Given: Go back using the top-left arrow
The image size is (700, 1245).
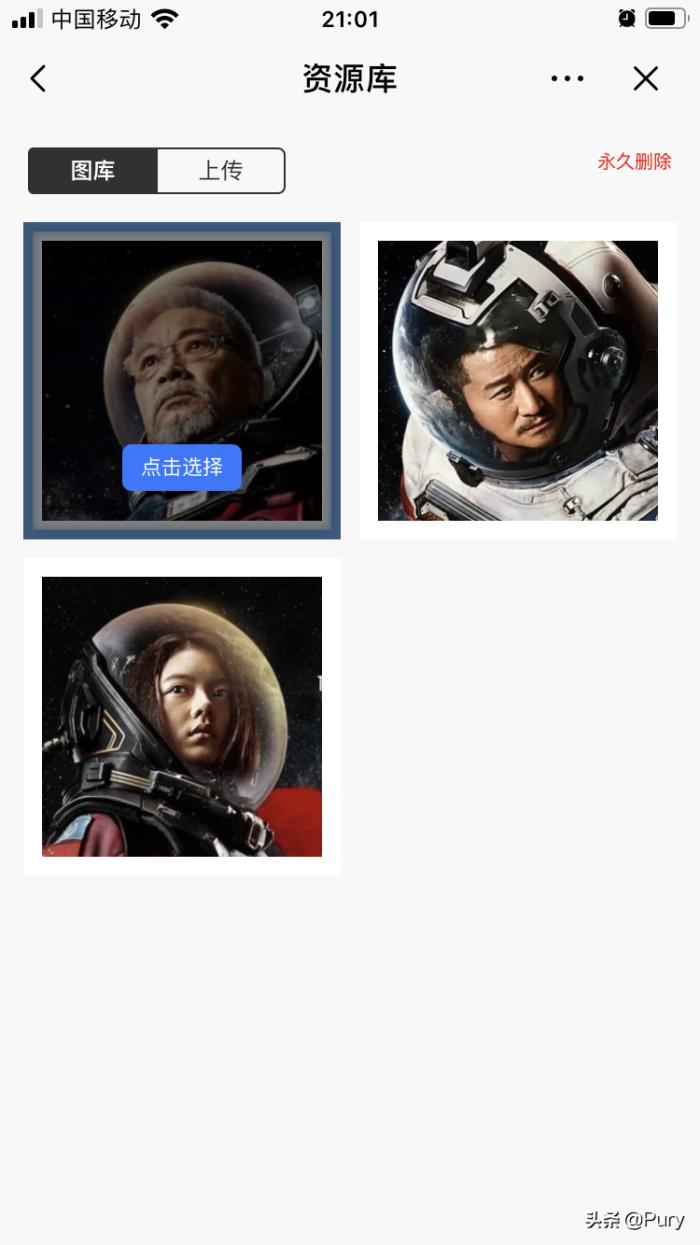Looking at the screenshot, I should (x=38, y=79).
